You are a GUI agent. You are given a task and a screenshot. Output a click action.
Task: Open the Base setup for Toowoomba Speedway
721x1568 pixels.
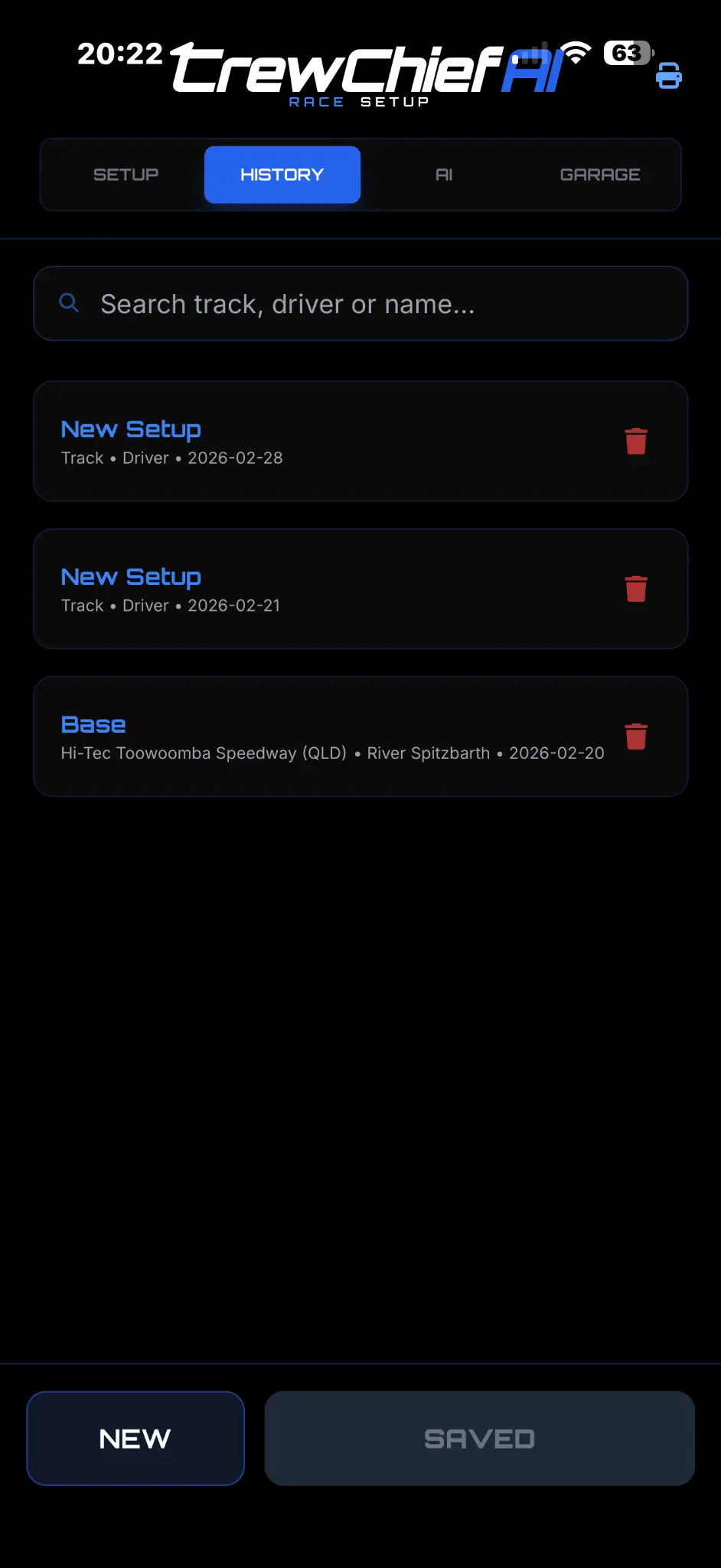(x=306, y=737)
